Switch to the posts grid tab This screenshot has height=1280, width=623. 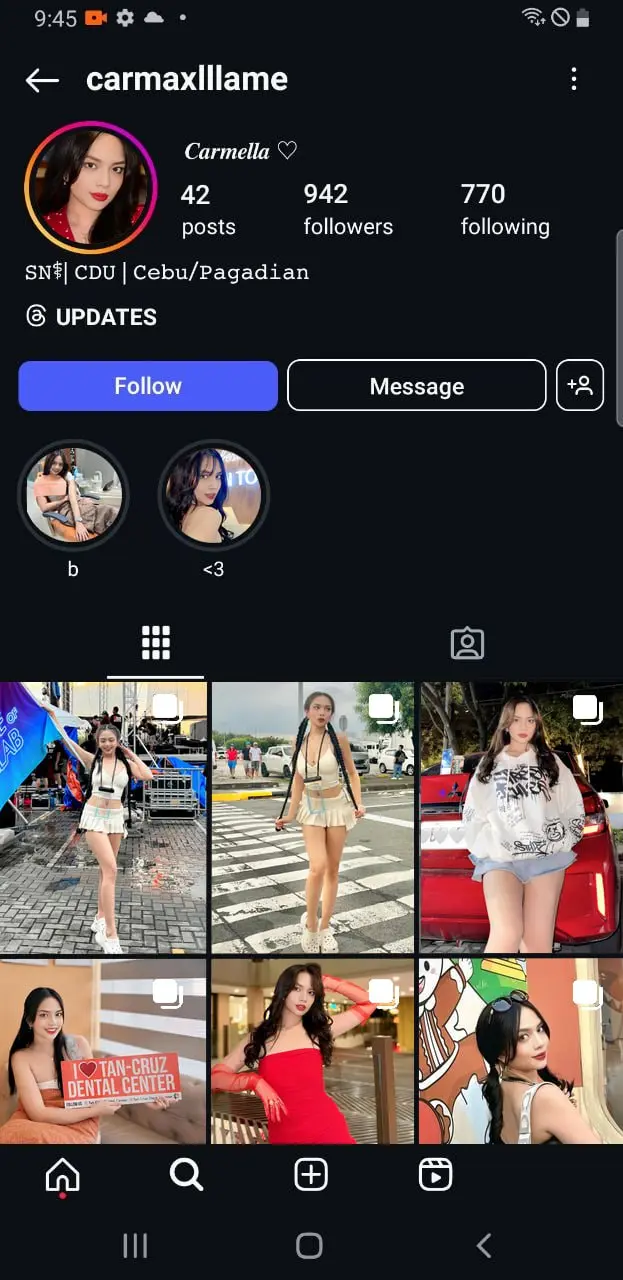[x=155, y=643]
